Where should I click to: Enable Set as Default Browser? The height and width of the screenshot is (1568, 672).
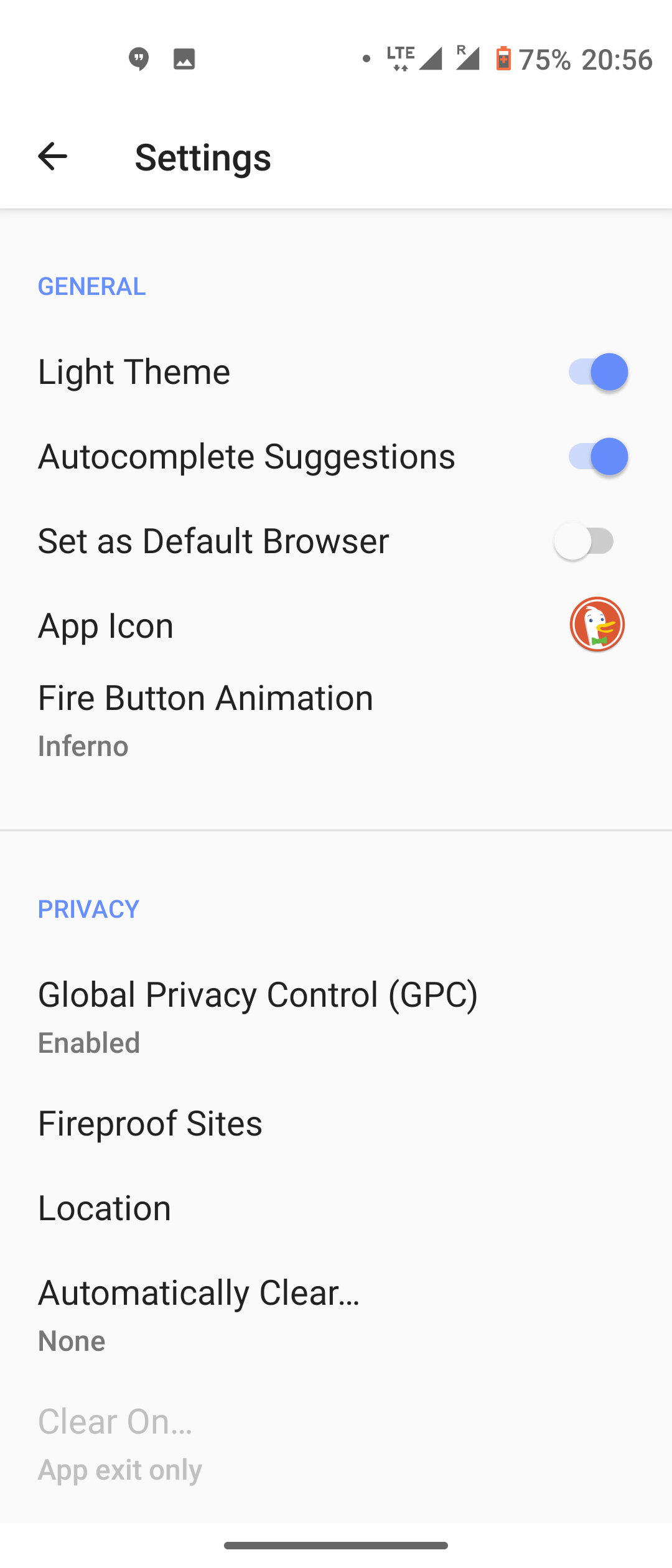(x=585, y=541)
